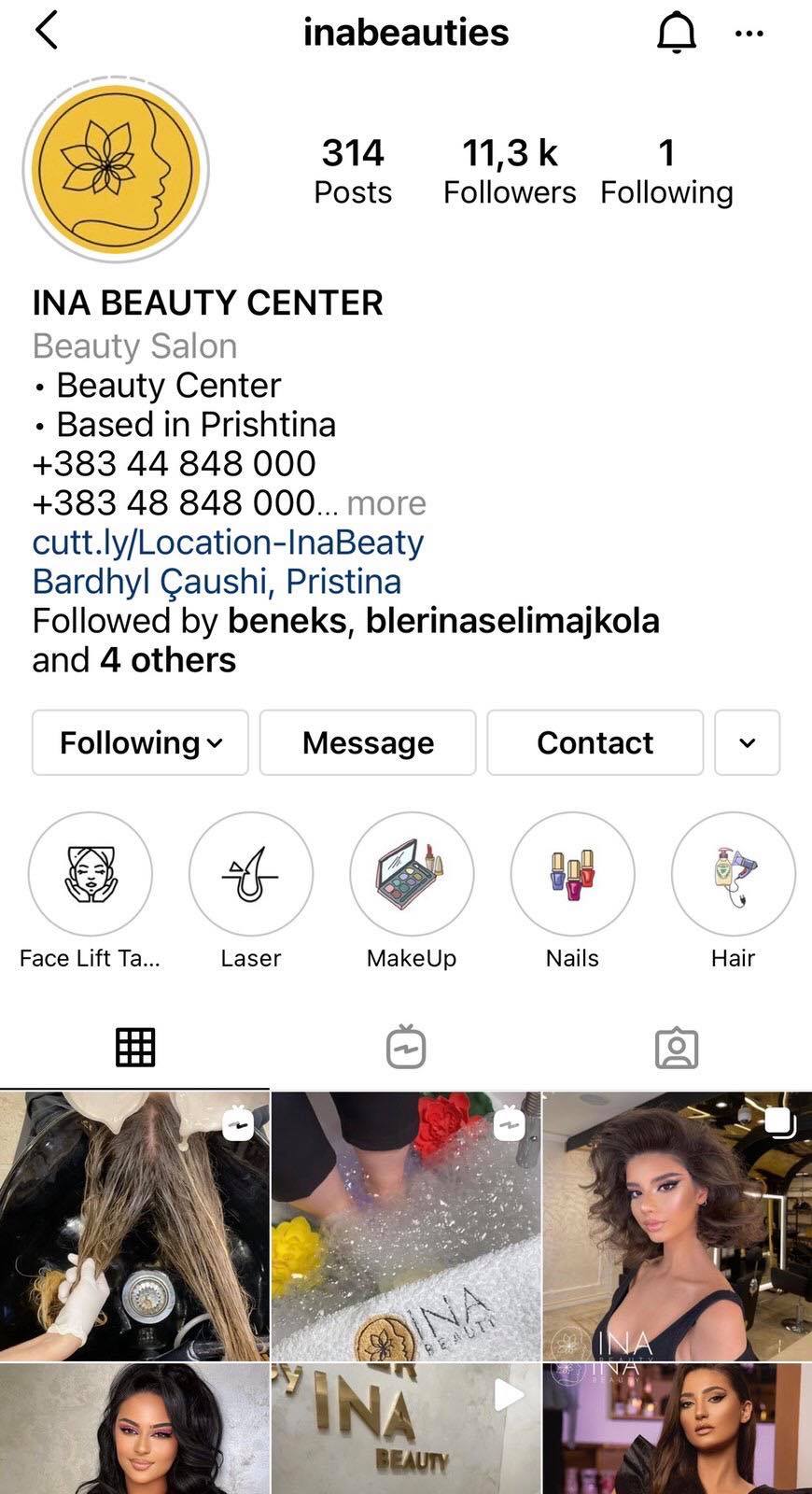
Task: Open the notifications bell for inabeauties
Action: point(677,33)
